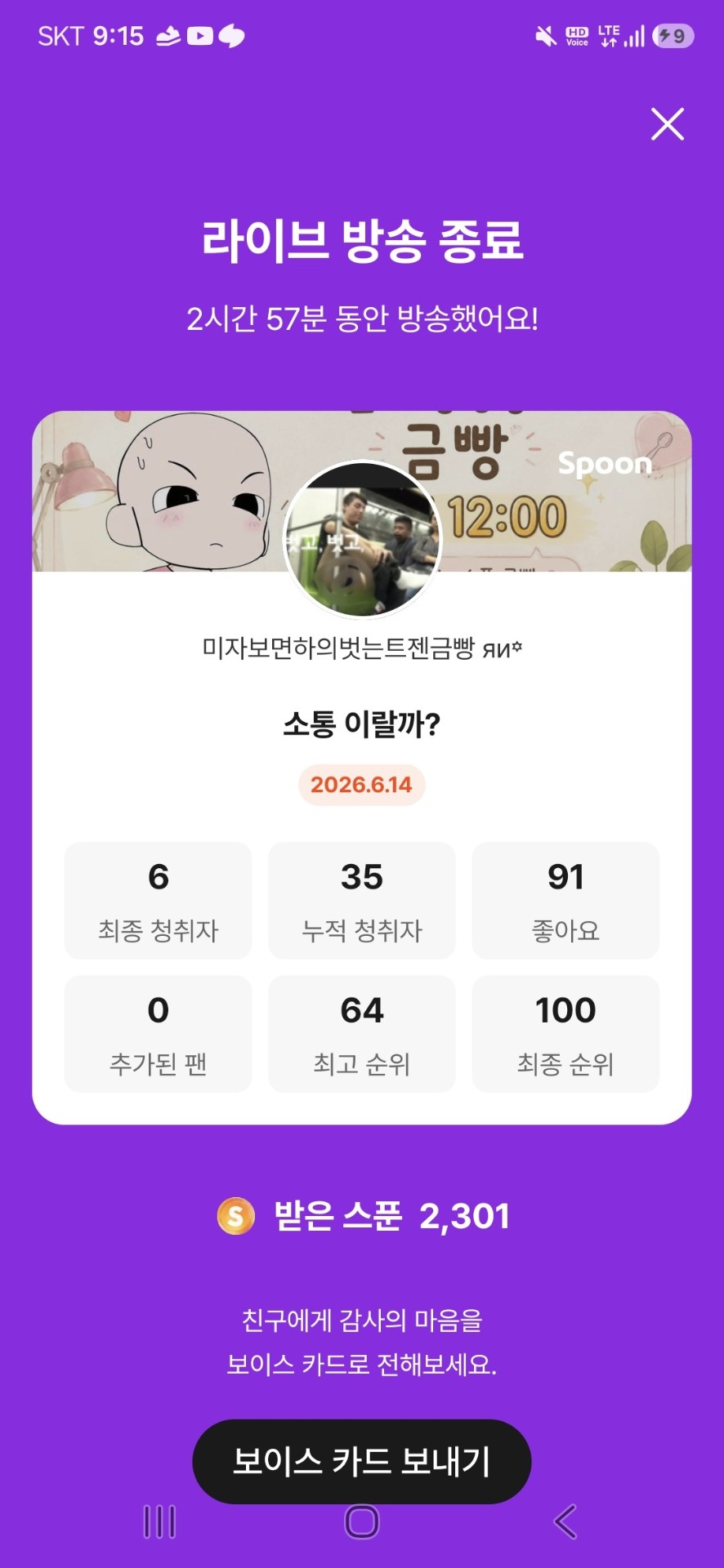
Task: Close the live broadcast ended screen
Action: (667, 124)
